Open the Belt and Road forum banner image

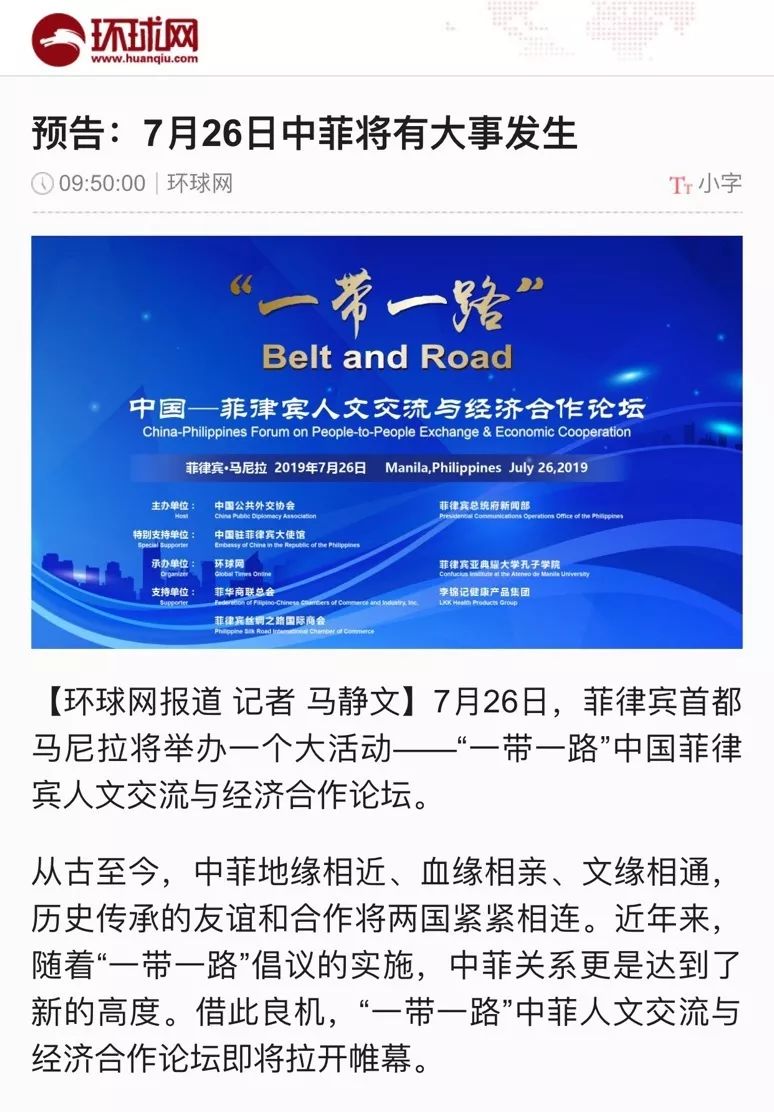pyautogui.click(x=387, y=442)
